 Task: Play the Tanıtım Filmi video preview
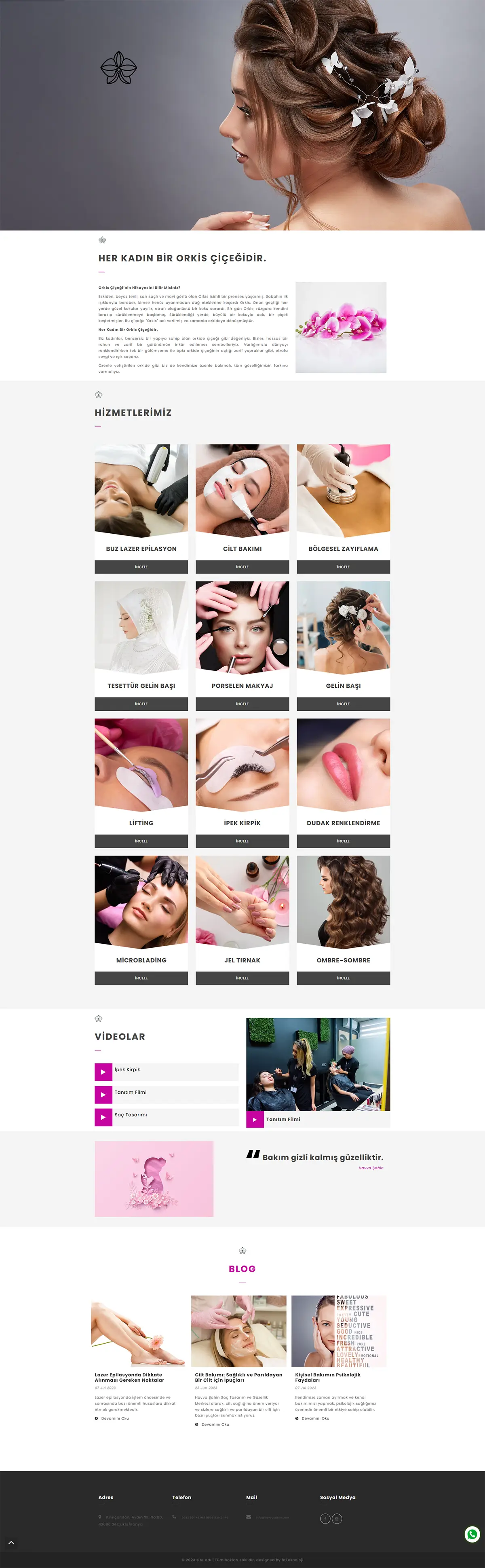255,1119
